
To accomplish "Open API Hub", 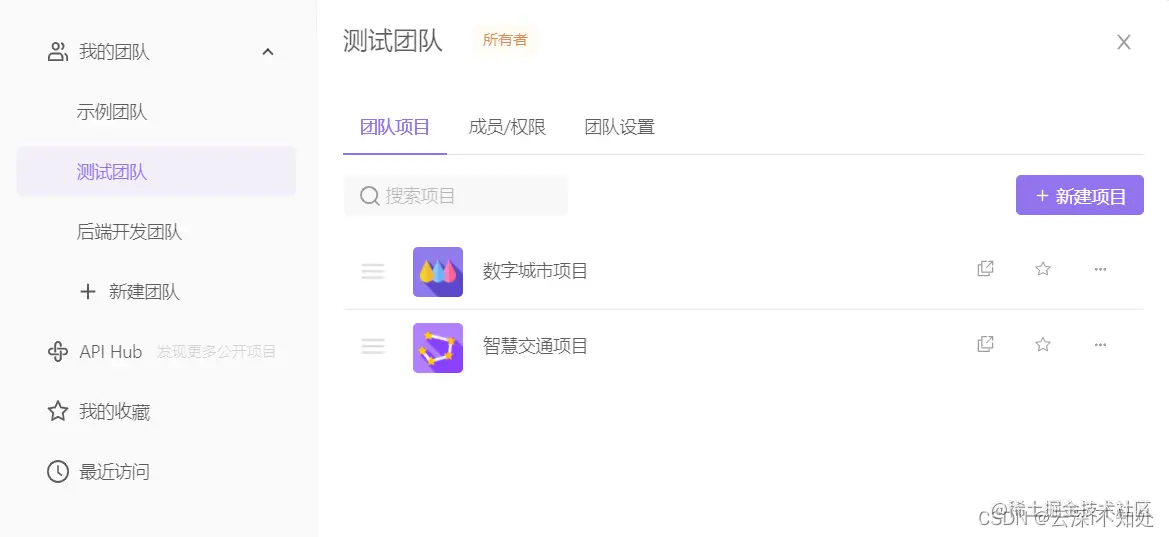I will (110, 352).
